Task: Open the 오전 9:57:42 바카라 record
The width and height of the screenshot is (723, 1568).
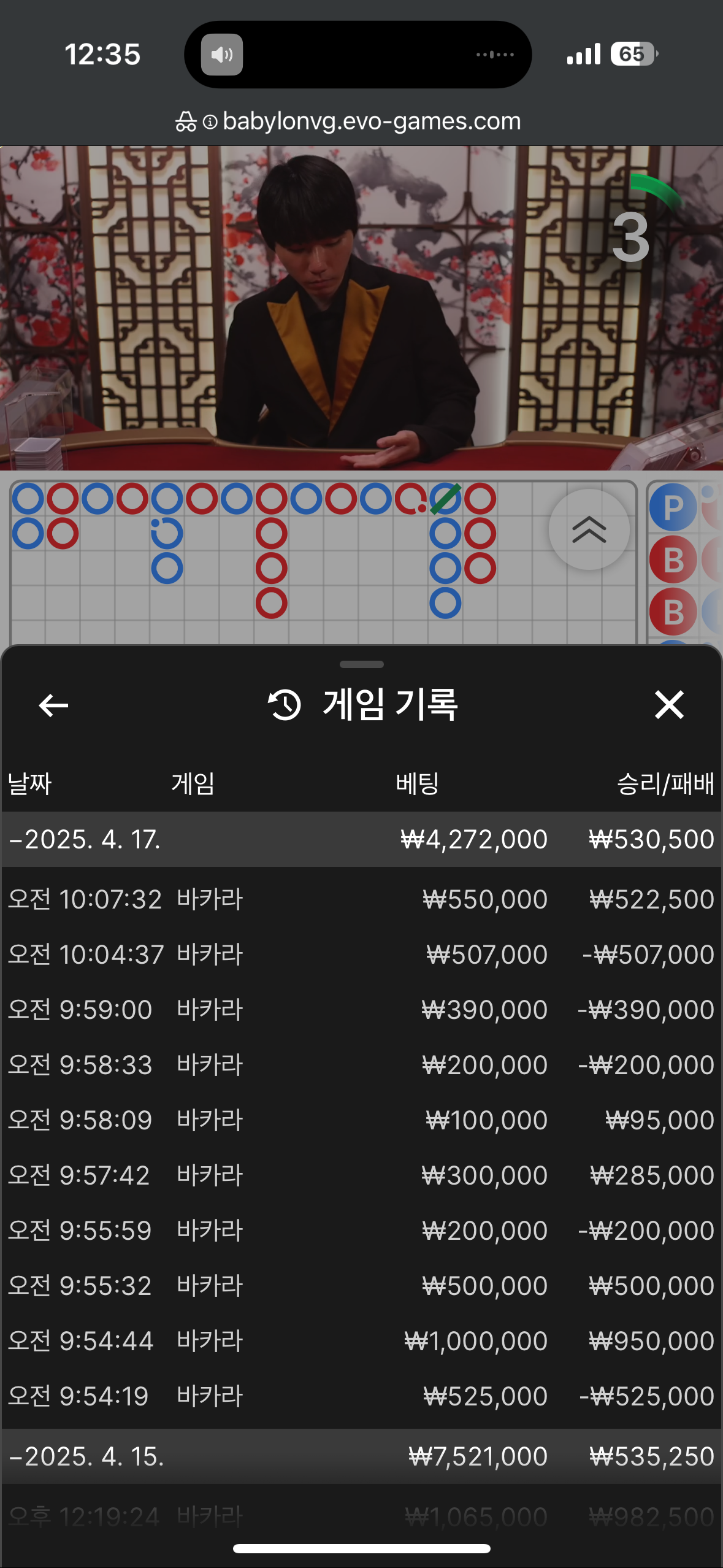Action: [x=361, y=1175]
